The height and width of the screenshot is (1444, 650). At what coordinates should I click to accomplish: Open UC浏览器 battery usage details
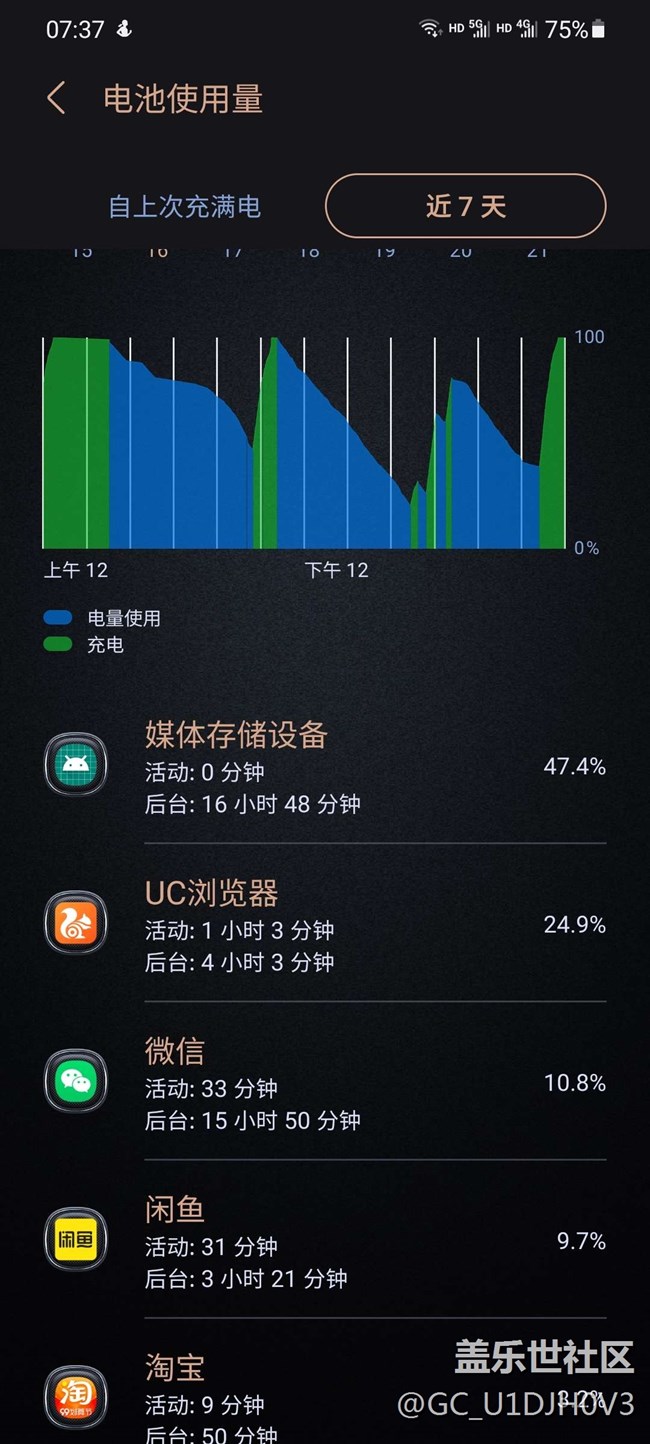coord(325,925)
